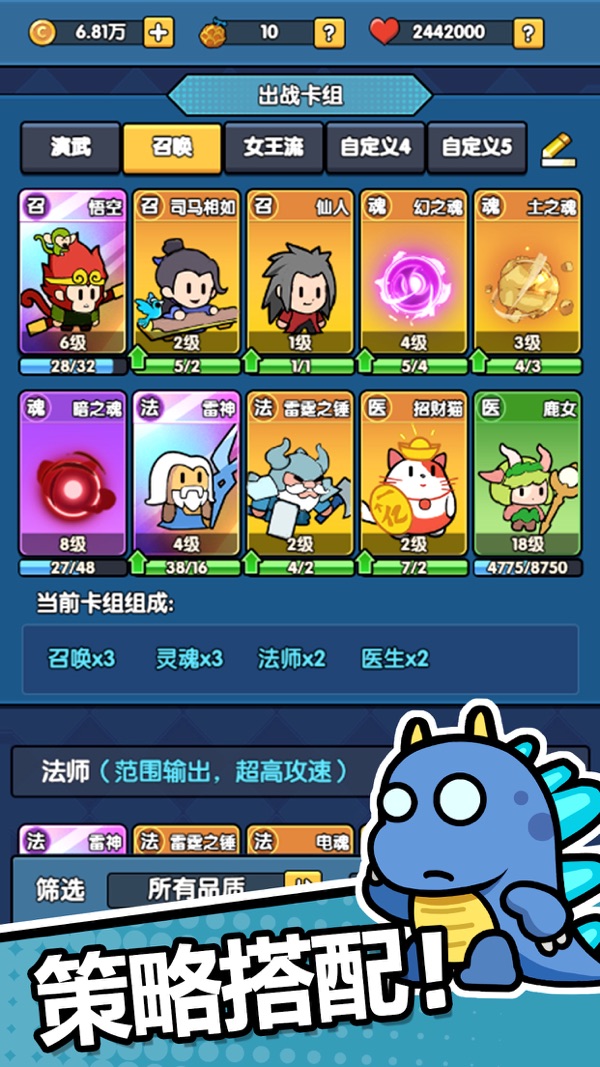Open the 自定义4 deck tab
The image size is (600, 1067).
pyautogui.click(x=376, y=148)
